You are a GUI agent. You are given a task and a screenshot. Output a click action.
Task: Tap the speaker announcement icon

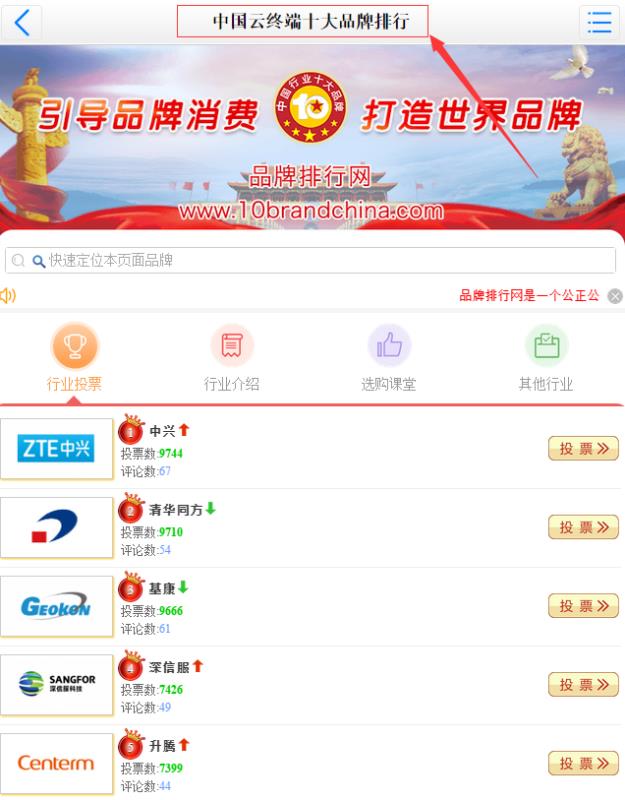(8, 295)
